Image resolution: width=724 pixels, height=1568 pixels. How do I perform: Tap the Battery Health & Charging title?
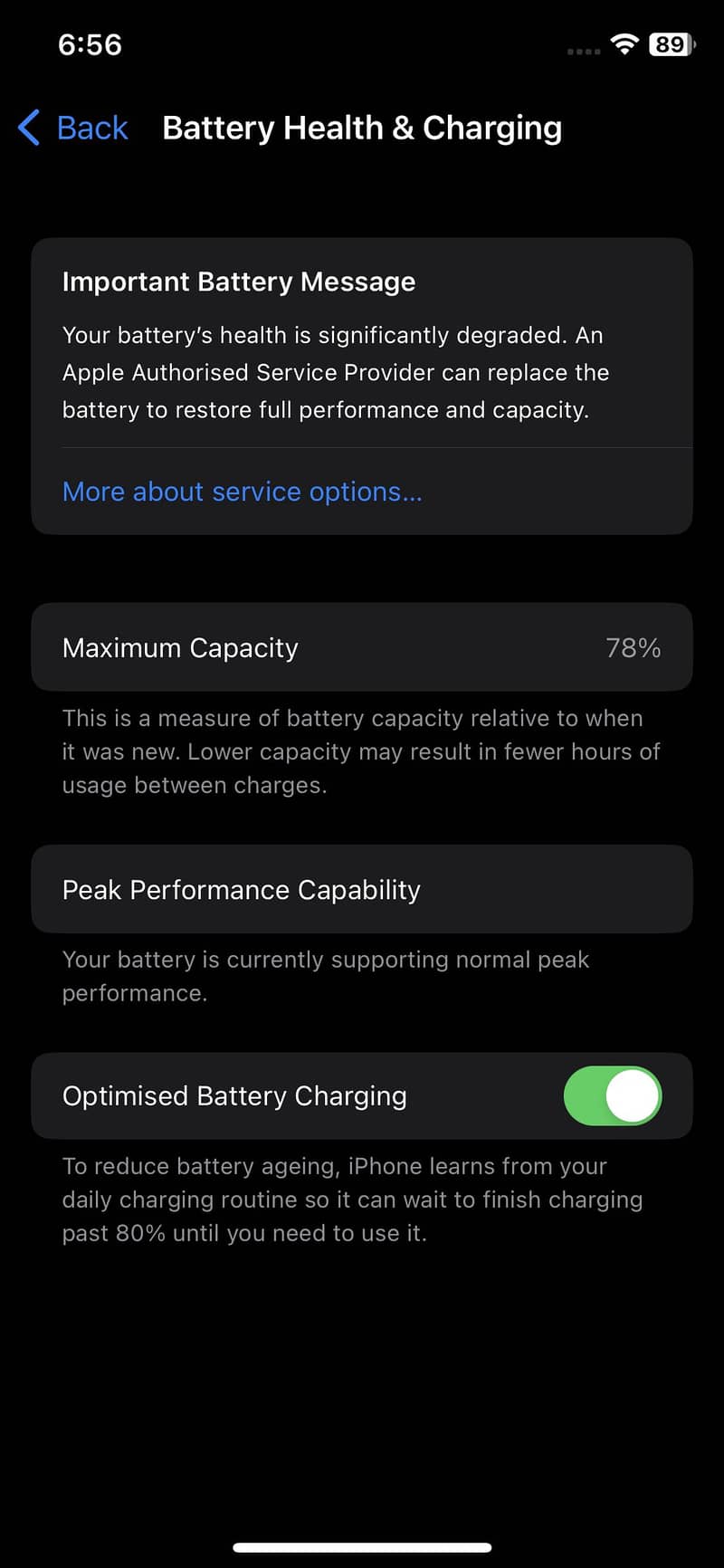point(361,128)
